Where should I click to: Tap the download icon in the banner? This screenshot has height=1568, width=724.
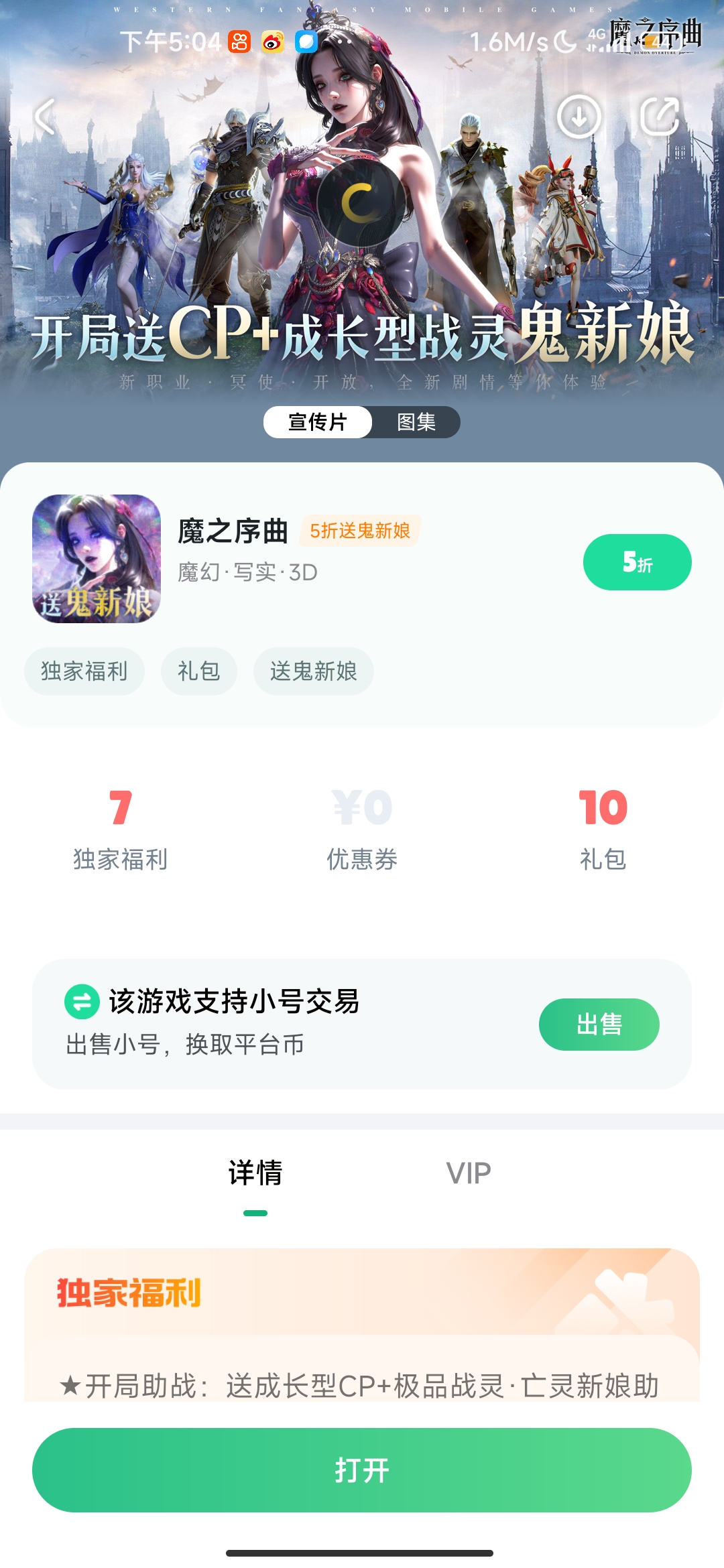coord(581,115)
